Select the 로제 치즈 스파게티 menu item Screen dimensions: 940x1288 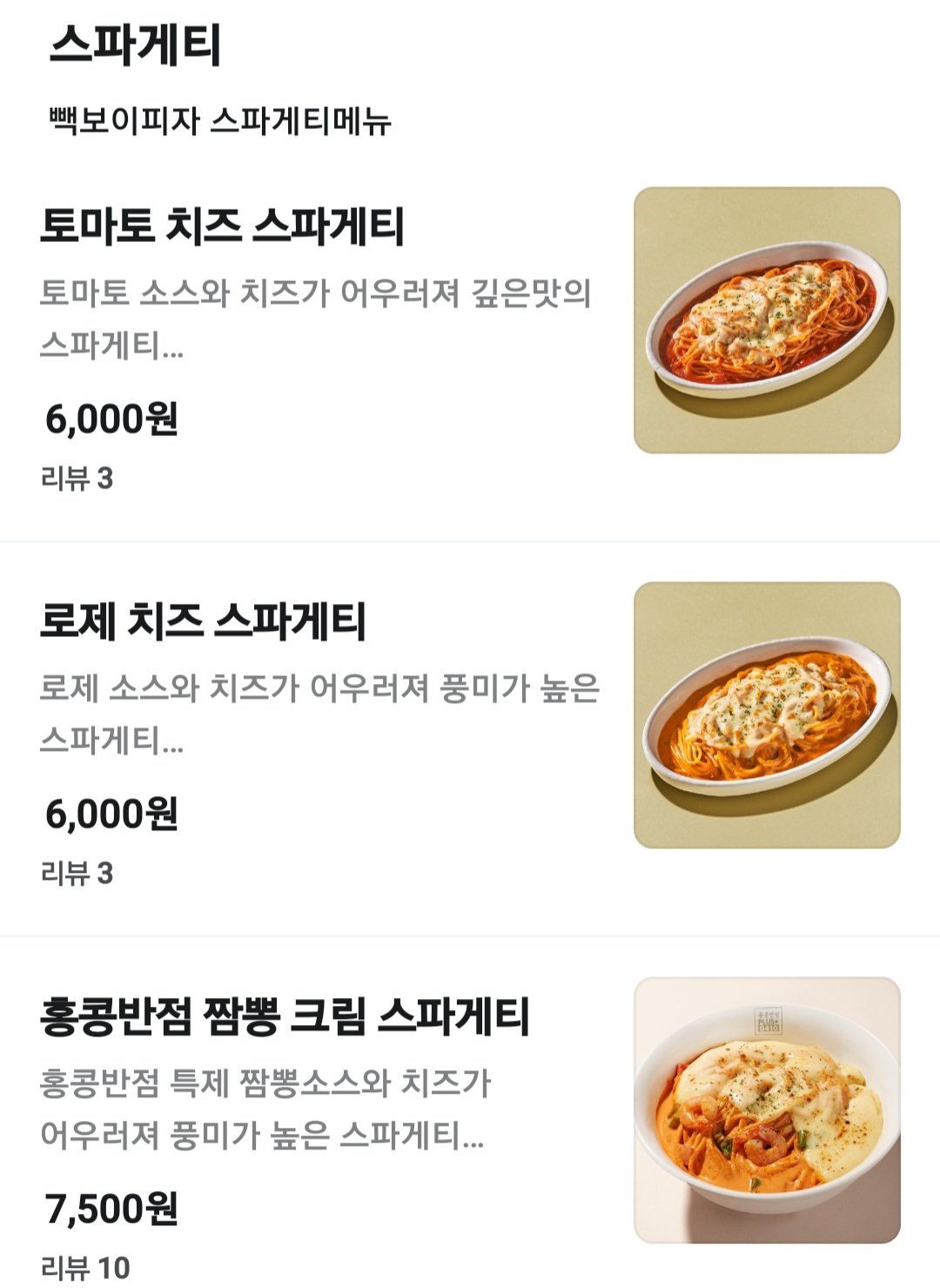[x=203, y=621]
